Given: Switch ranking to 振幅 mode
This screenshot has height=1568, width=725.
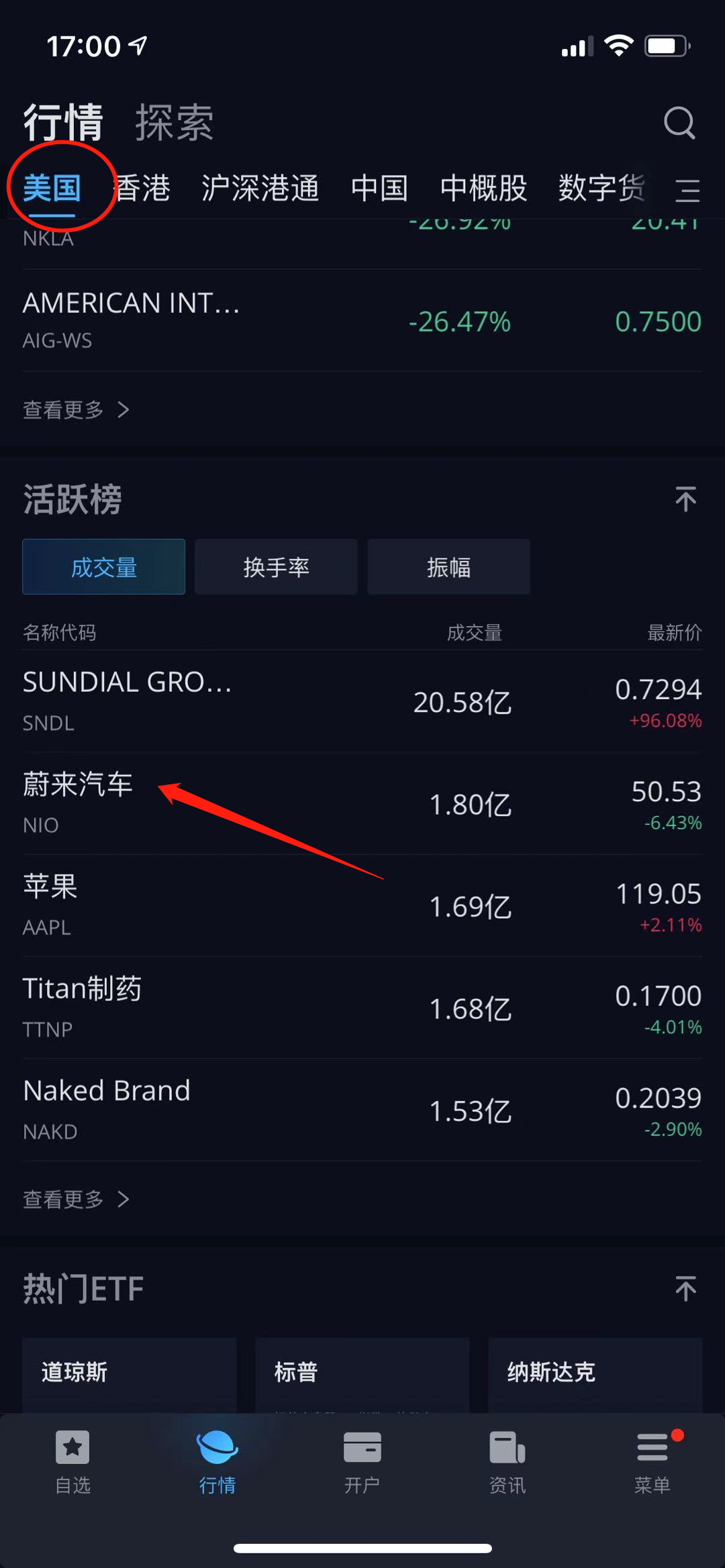Looking at the screenshot, I should point(448,567).
